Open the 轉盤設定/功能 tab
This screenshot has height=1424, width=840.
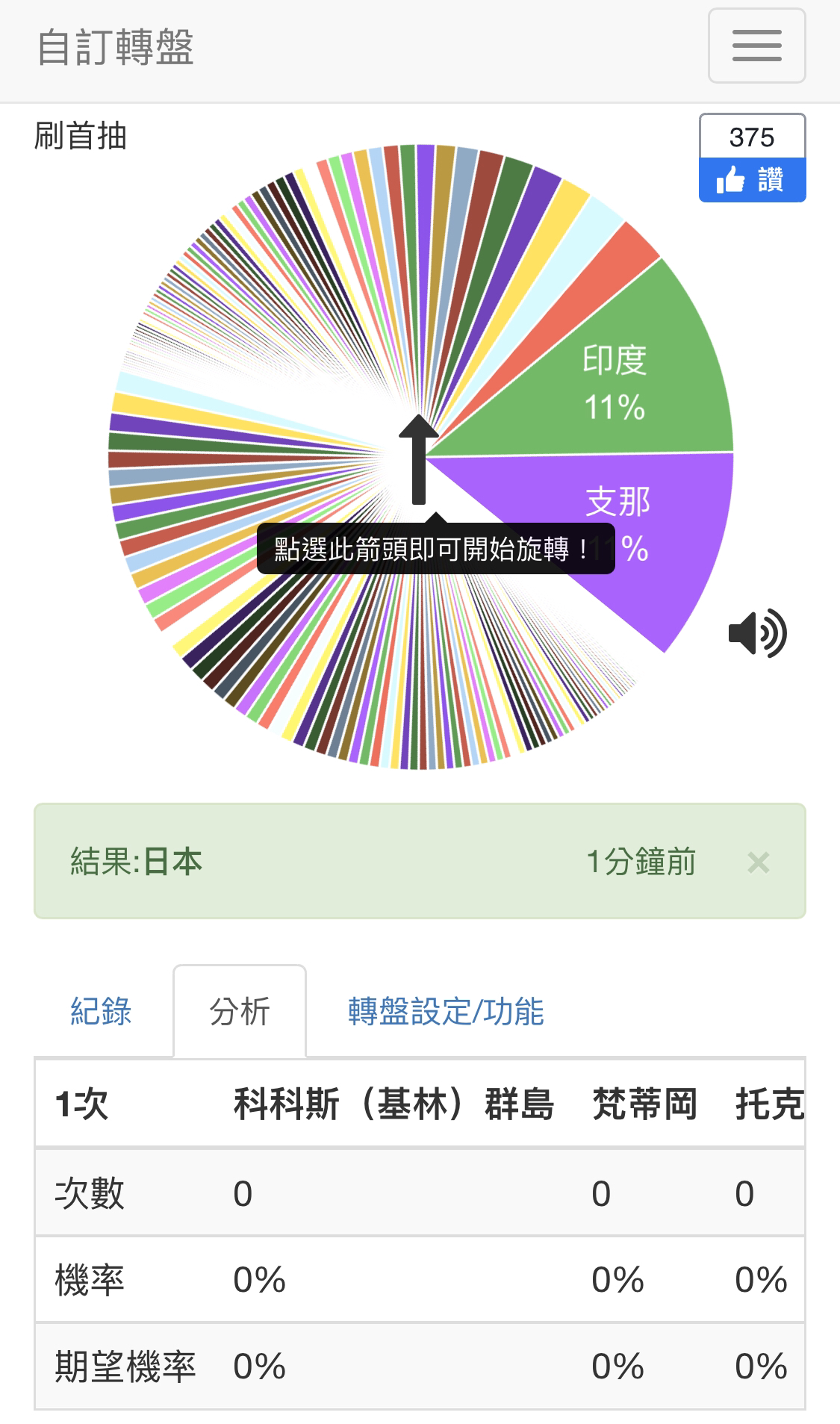pos(446,1011)
